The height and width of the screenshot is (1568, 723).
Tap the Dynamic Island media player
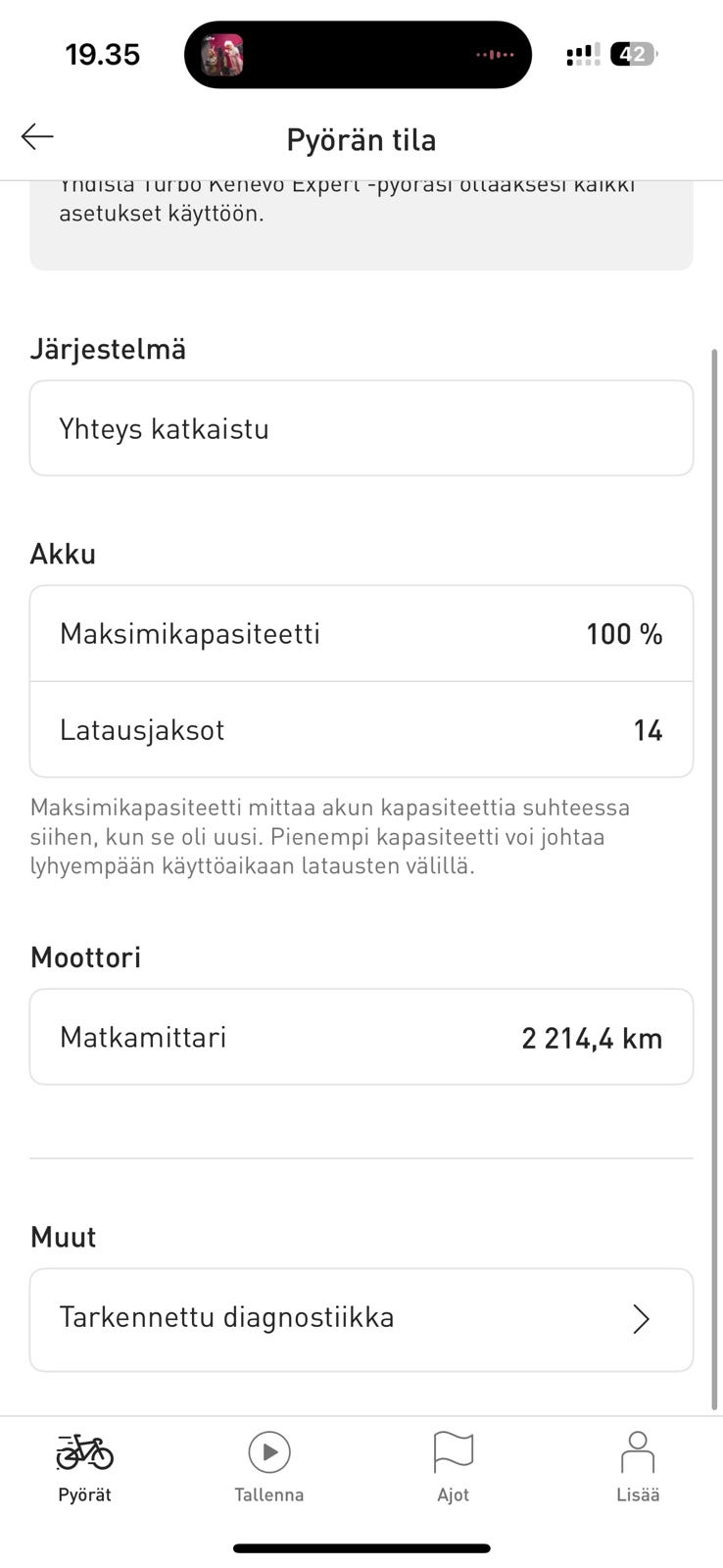358,54
